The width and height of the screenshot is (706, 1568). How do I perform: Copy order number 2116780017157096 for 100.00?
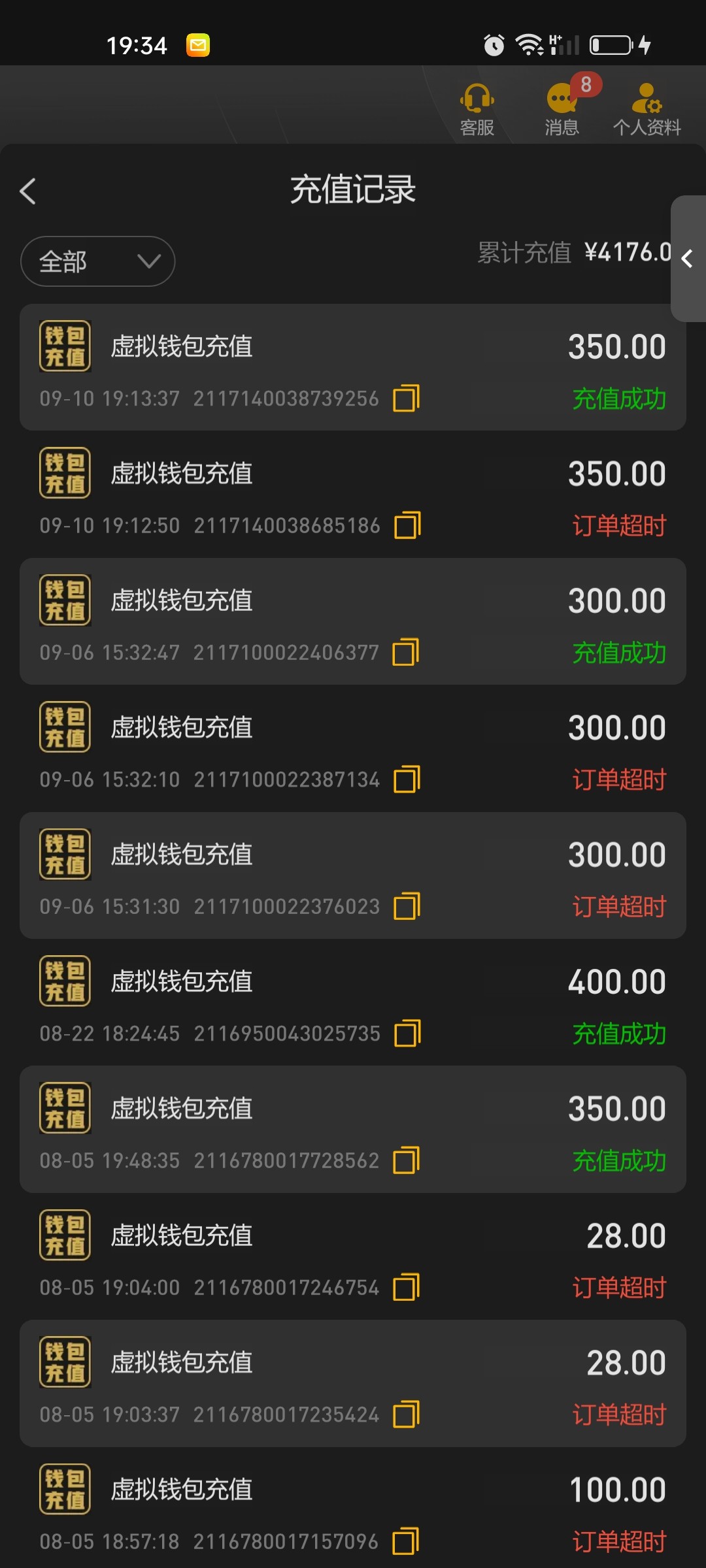tap(406, 1542)
